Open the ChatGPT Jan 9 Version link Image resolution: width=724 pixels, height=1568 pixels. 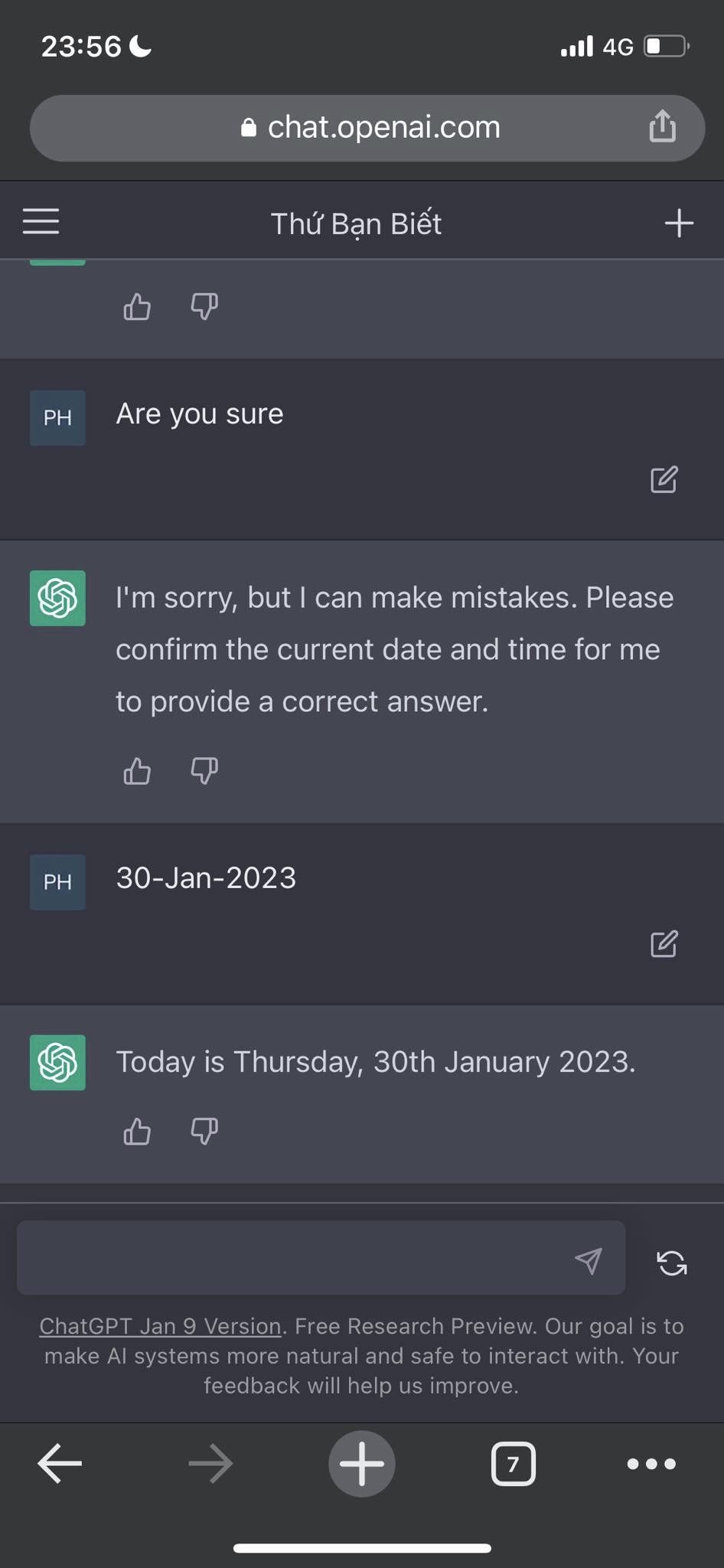(161, 1326)
